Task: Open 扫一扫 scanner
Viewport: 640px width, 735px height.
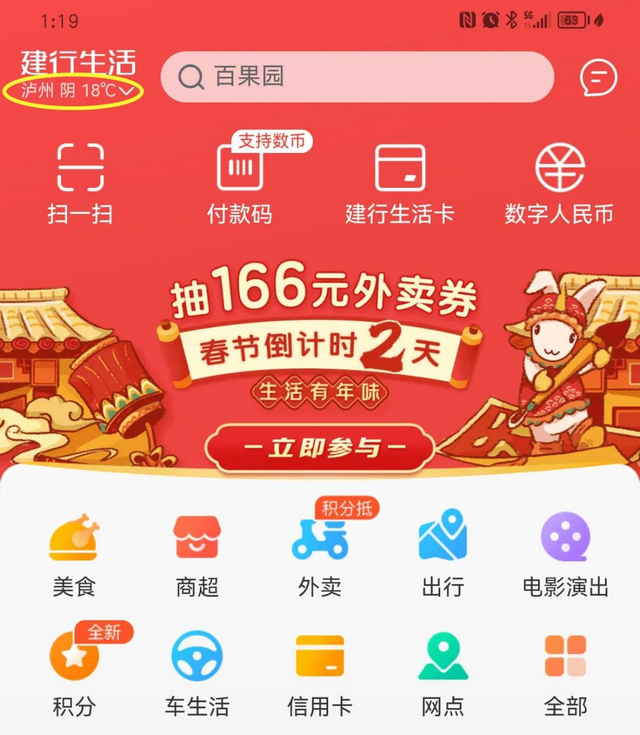Action: (x=80, y=183)
